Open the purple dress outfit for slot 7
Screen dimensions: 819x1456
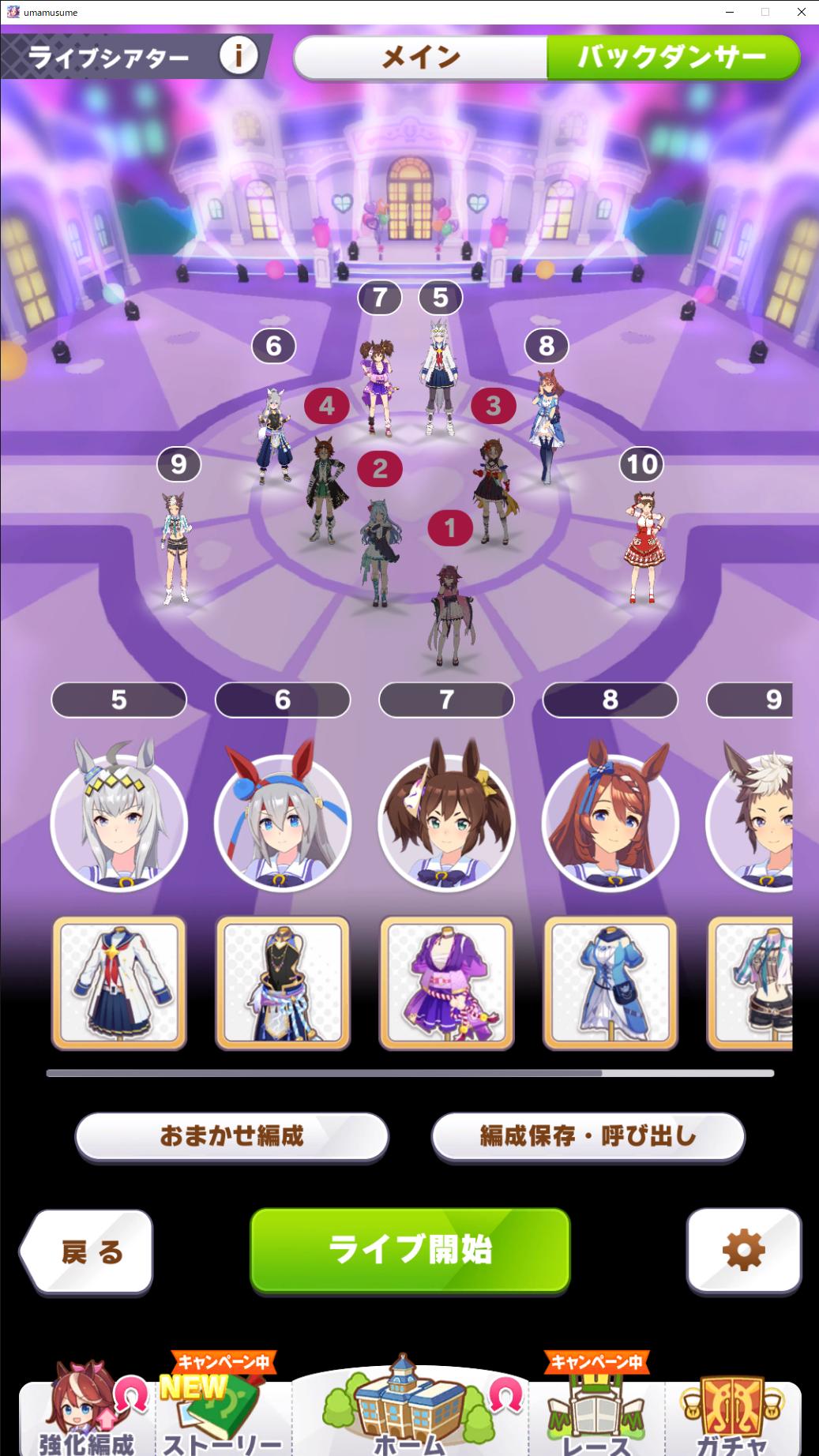[x=446, y=983]
